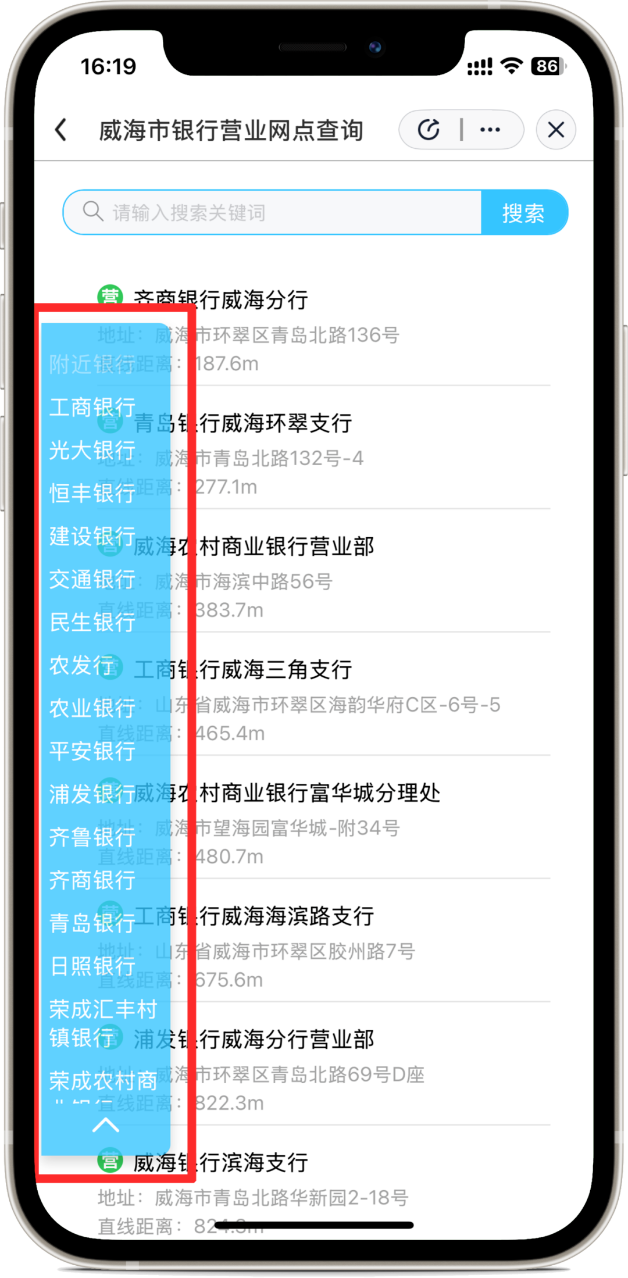Pick 民生银行 in the bank list
This screenshot has height=1278, width=628.
92,623
